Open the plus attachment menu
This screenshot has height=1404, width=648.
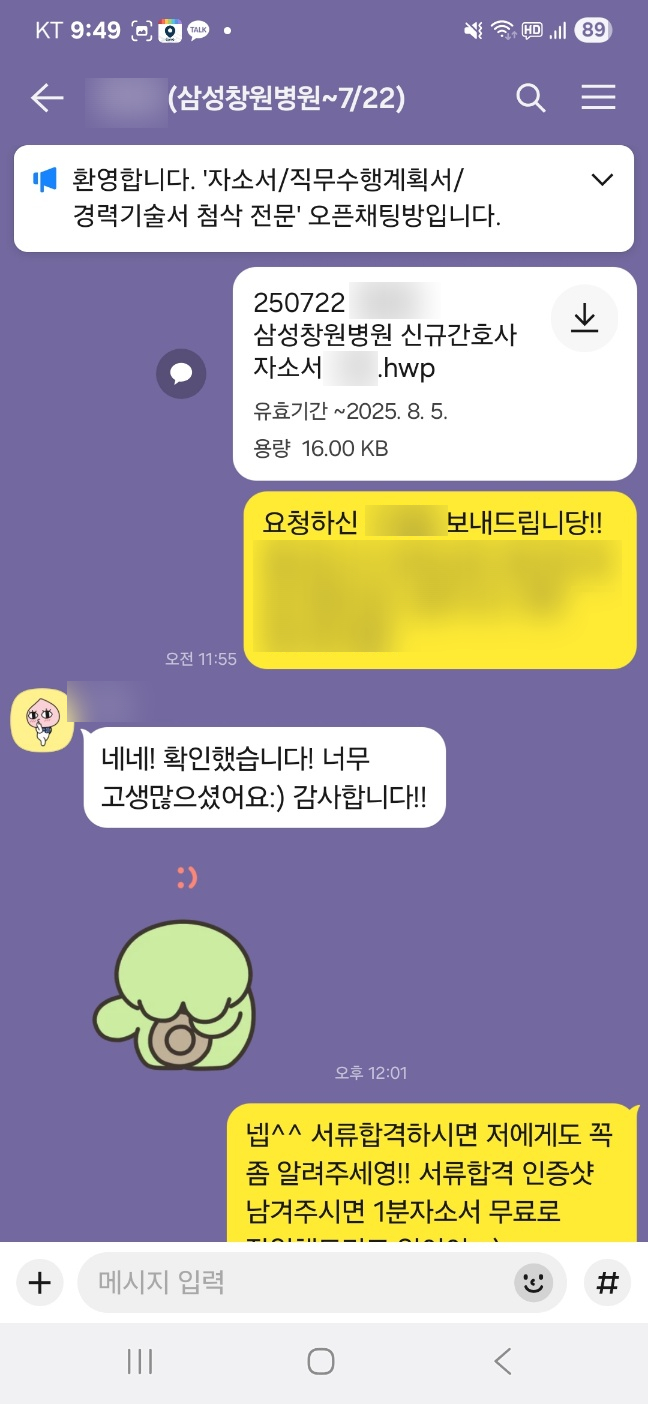click(x=39, y=1283)
